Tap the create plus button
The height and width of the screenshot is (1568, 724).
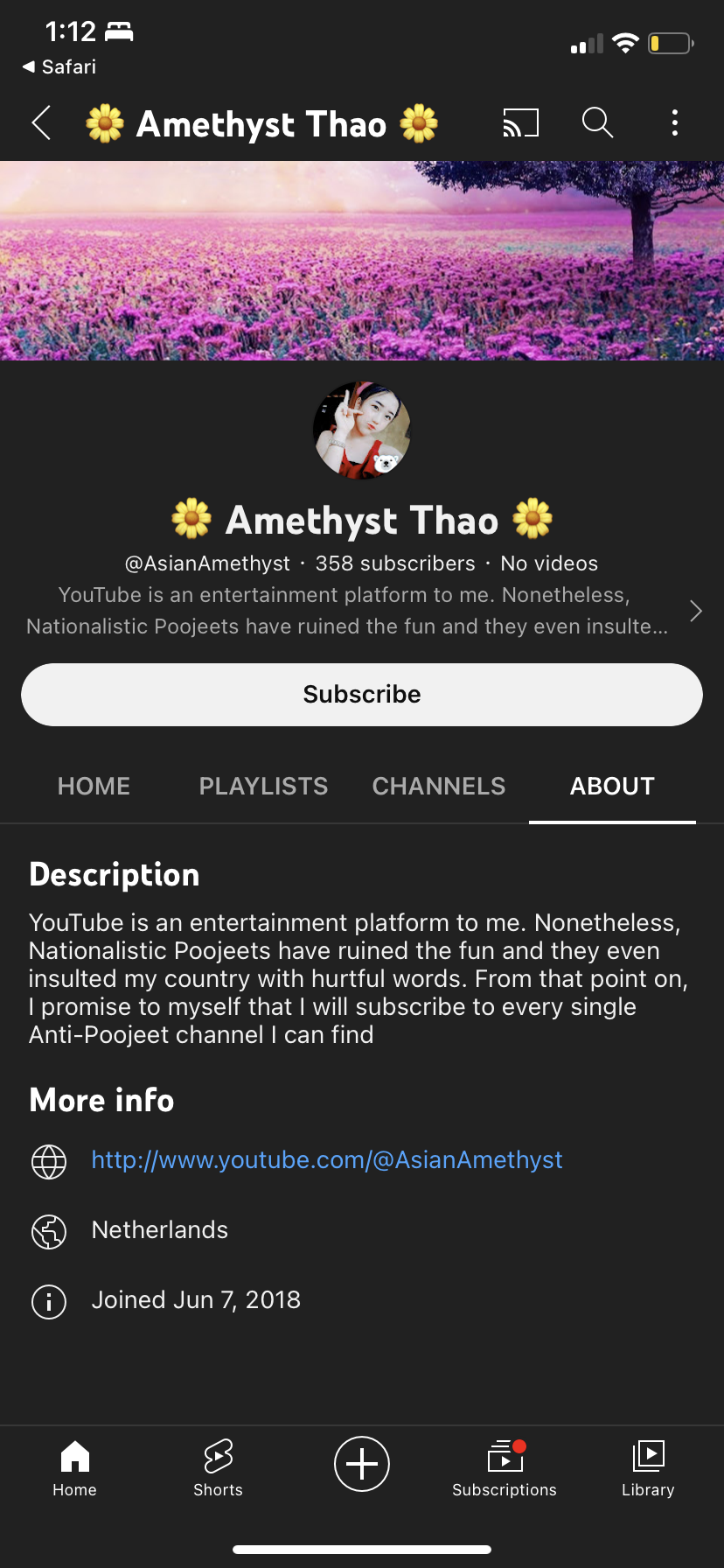coord(362,1464)
